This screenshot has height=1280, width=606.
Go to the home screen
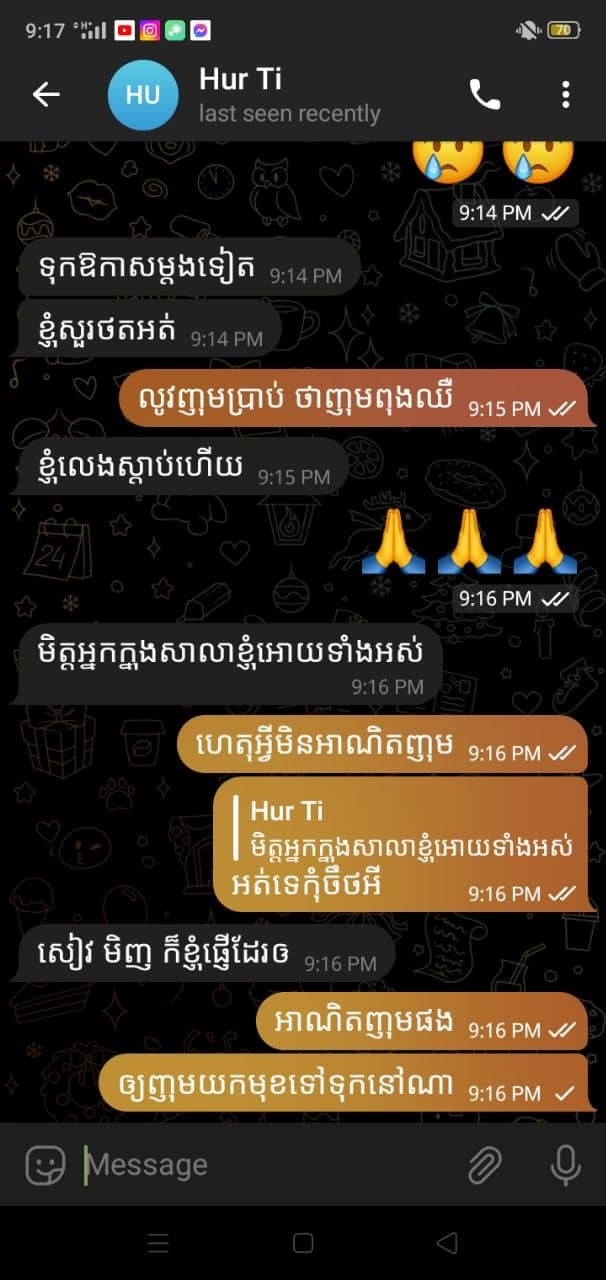click(x=303, y=1243)
